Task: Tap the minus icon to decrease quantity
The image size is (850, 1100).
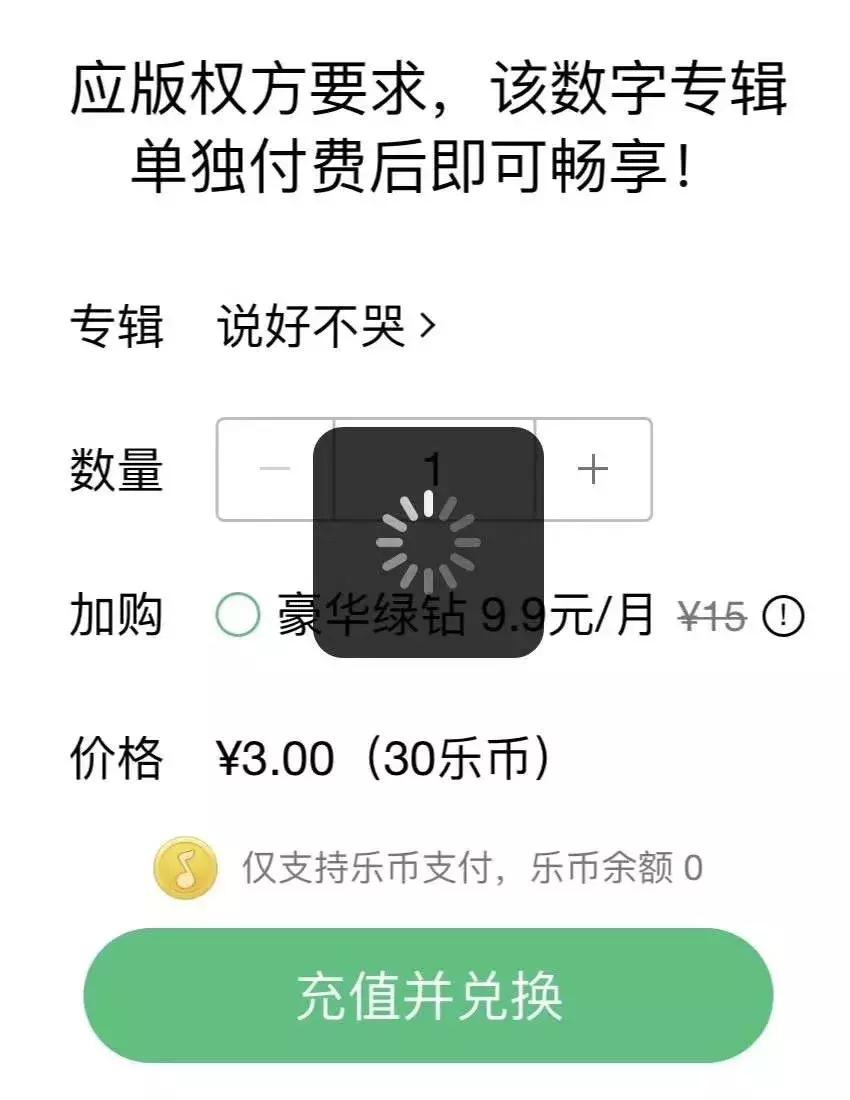Action: pyautogui.click(x=272, y=468)
